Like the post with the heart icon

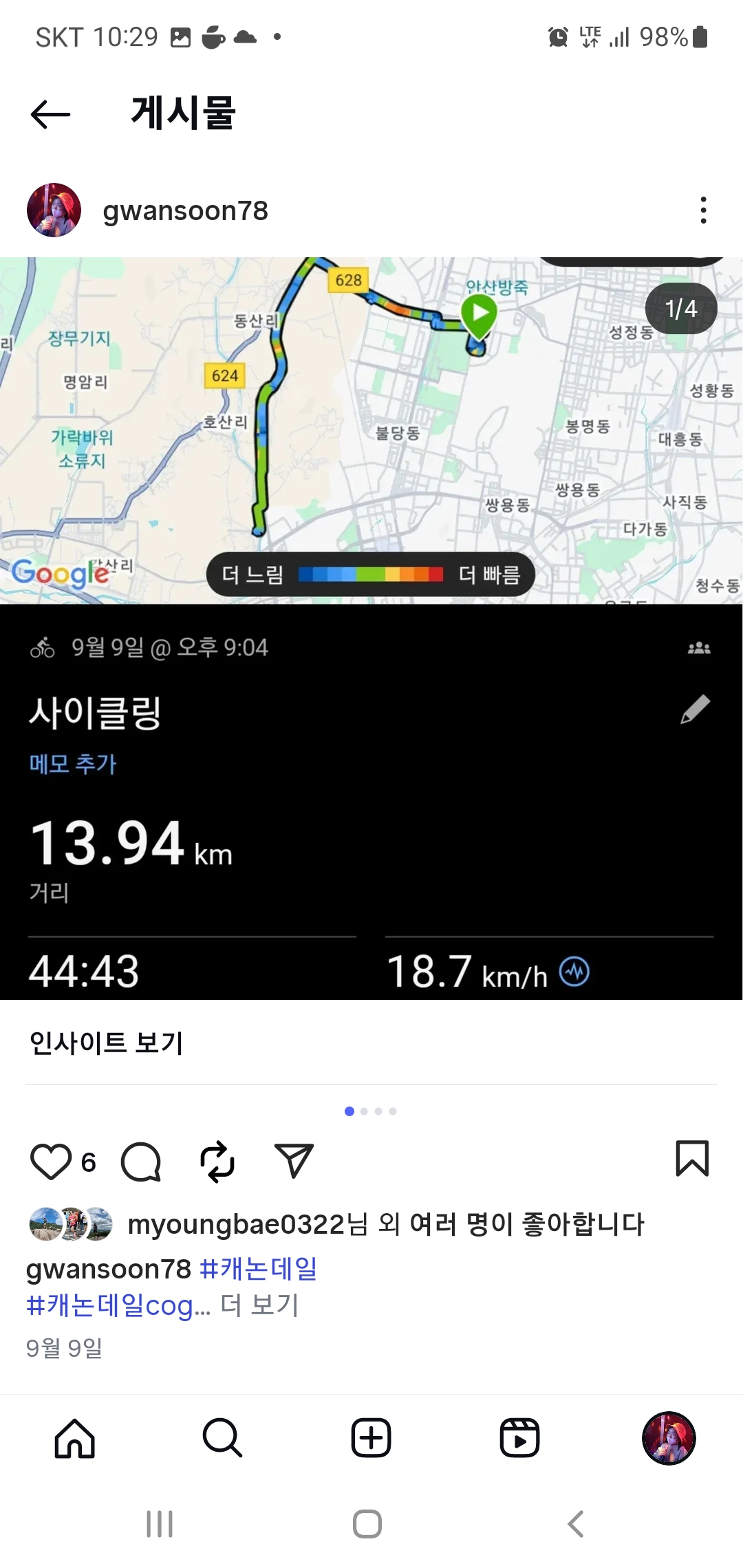[x=51, y=1162]
